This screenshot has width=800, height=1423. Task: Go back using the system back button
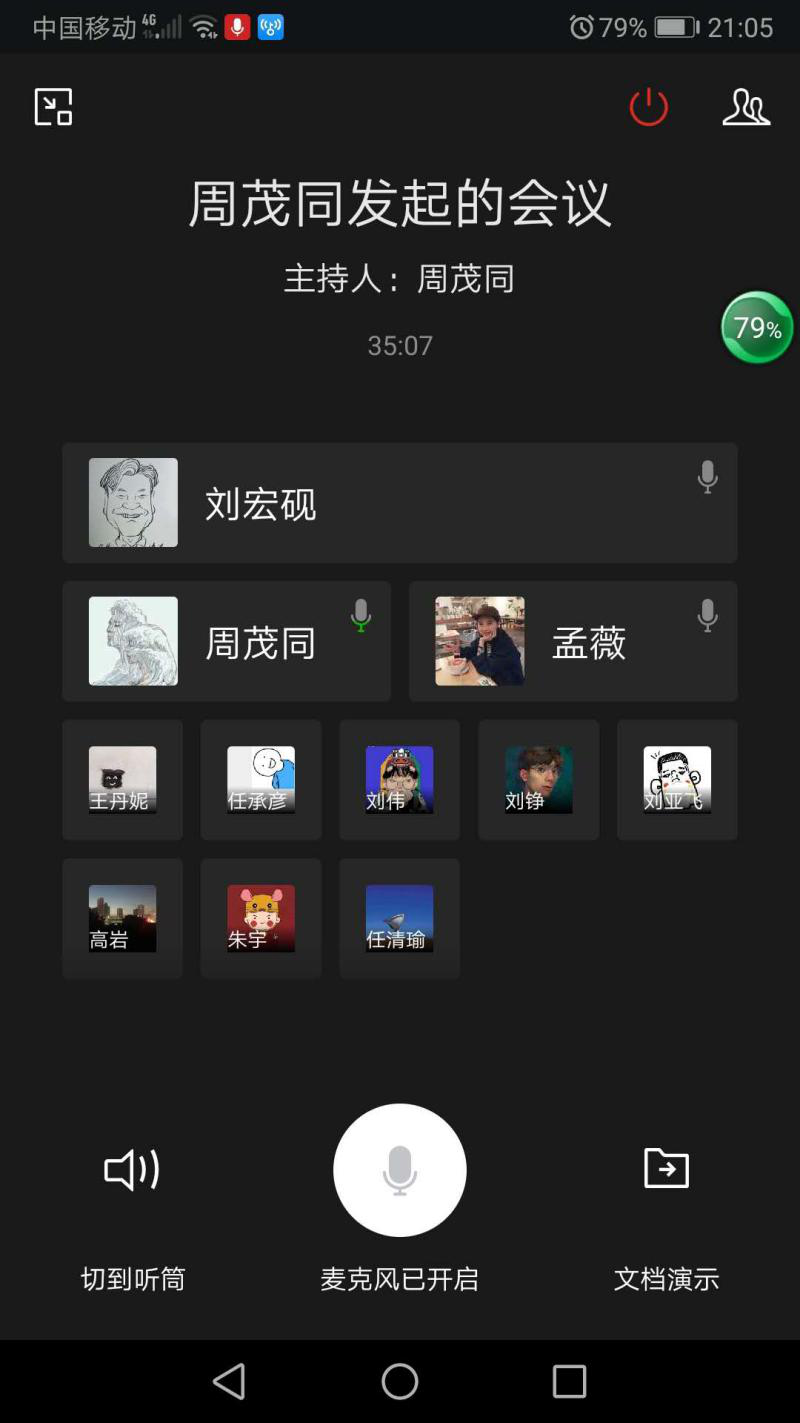coord(229,1382)
